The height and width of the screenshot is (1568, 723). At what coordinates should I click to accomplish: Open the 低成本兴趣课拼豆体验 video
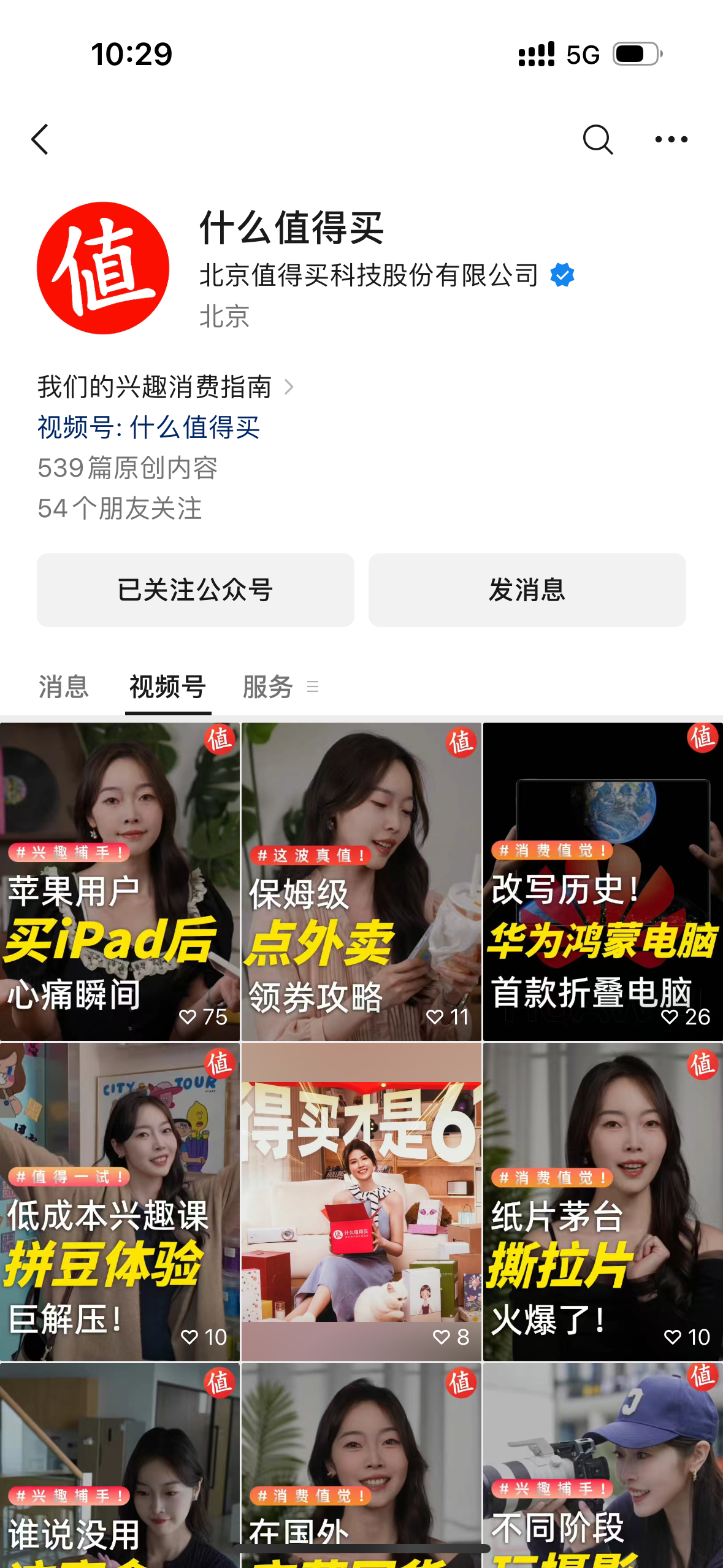[120, 1202]
